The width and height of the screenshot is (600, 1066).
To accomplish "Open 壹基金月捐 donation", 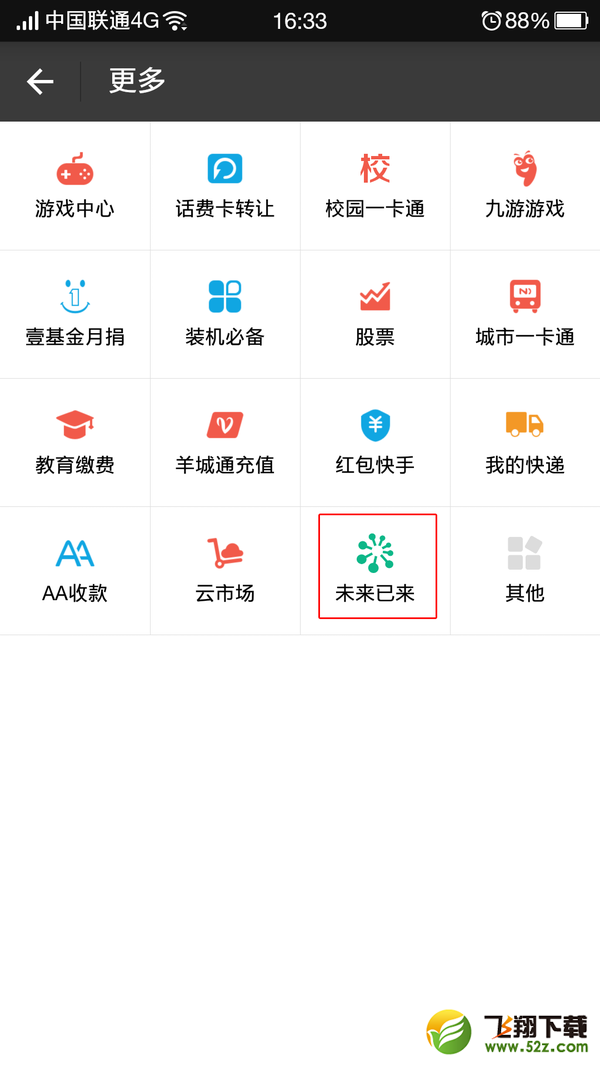I will coord(75,314).
